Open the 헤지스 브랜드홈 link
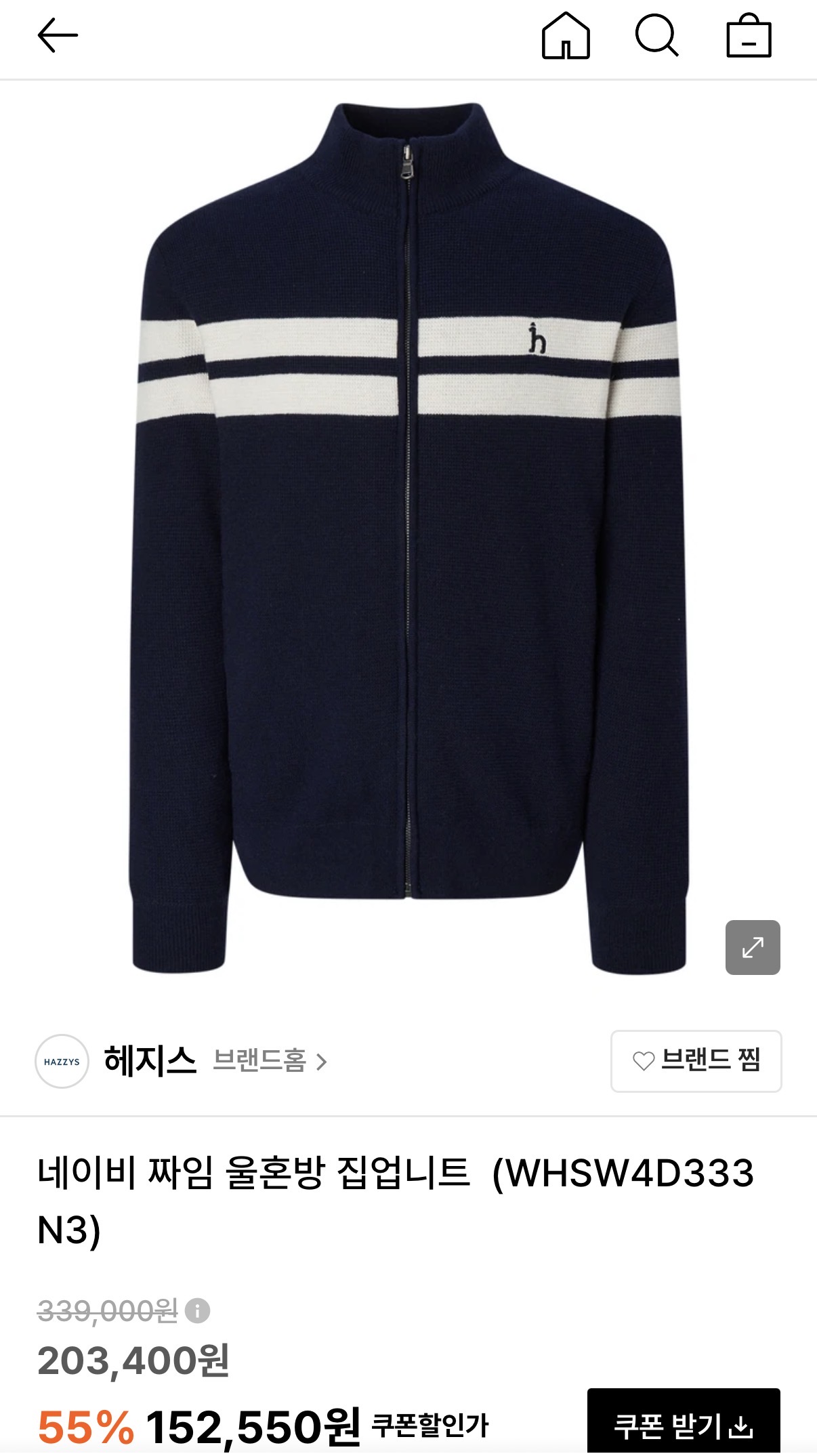 click(270, 1061)
